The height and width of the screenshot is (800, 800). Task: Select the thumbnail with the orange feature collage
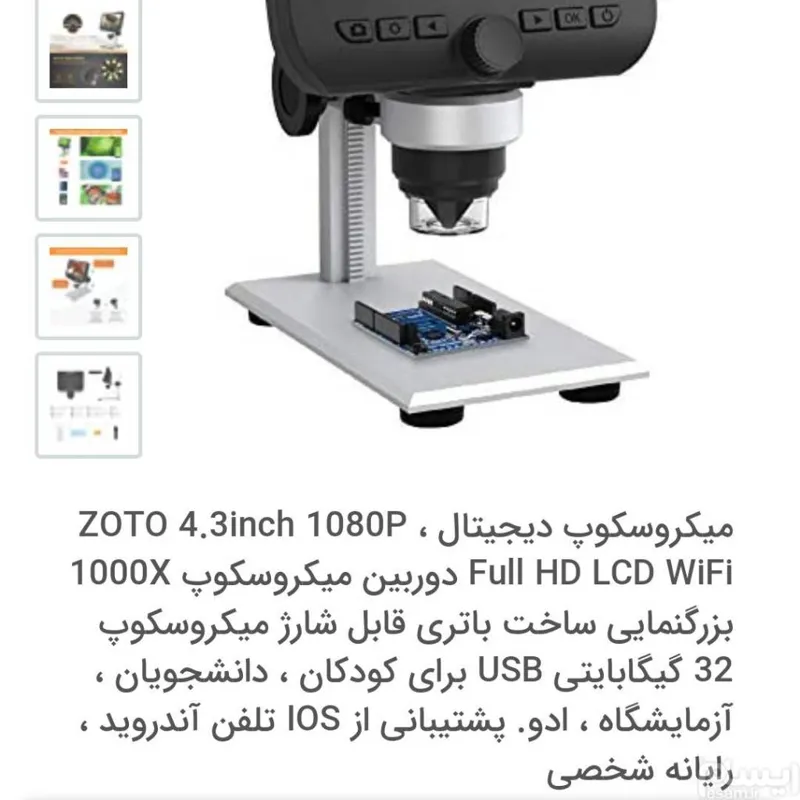click(88, 167)
